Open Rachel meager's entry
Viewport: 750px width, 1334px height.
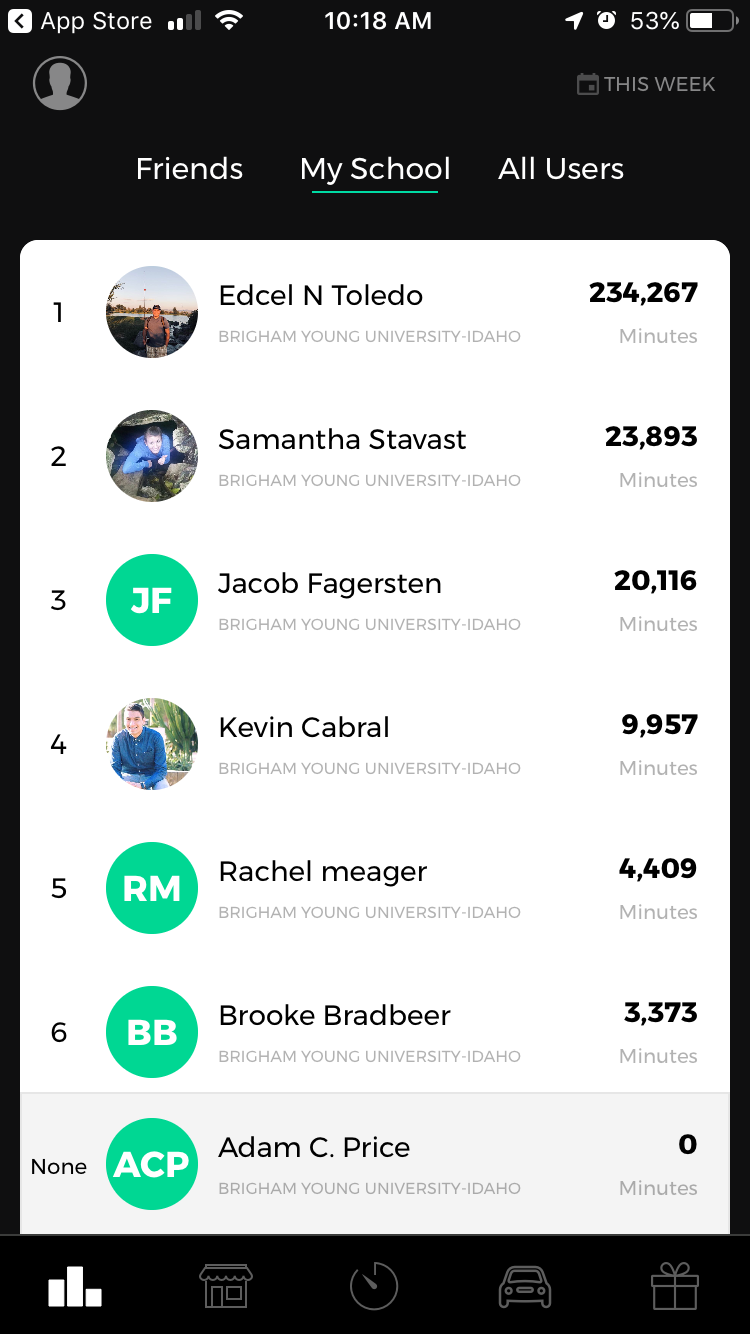[375, 888]
